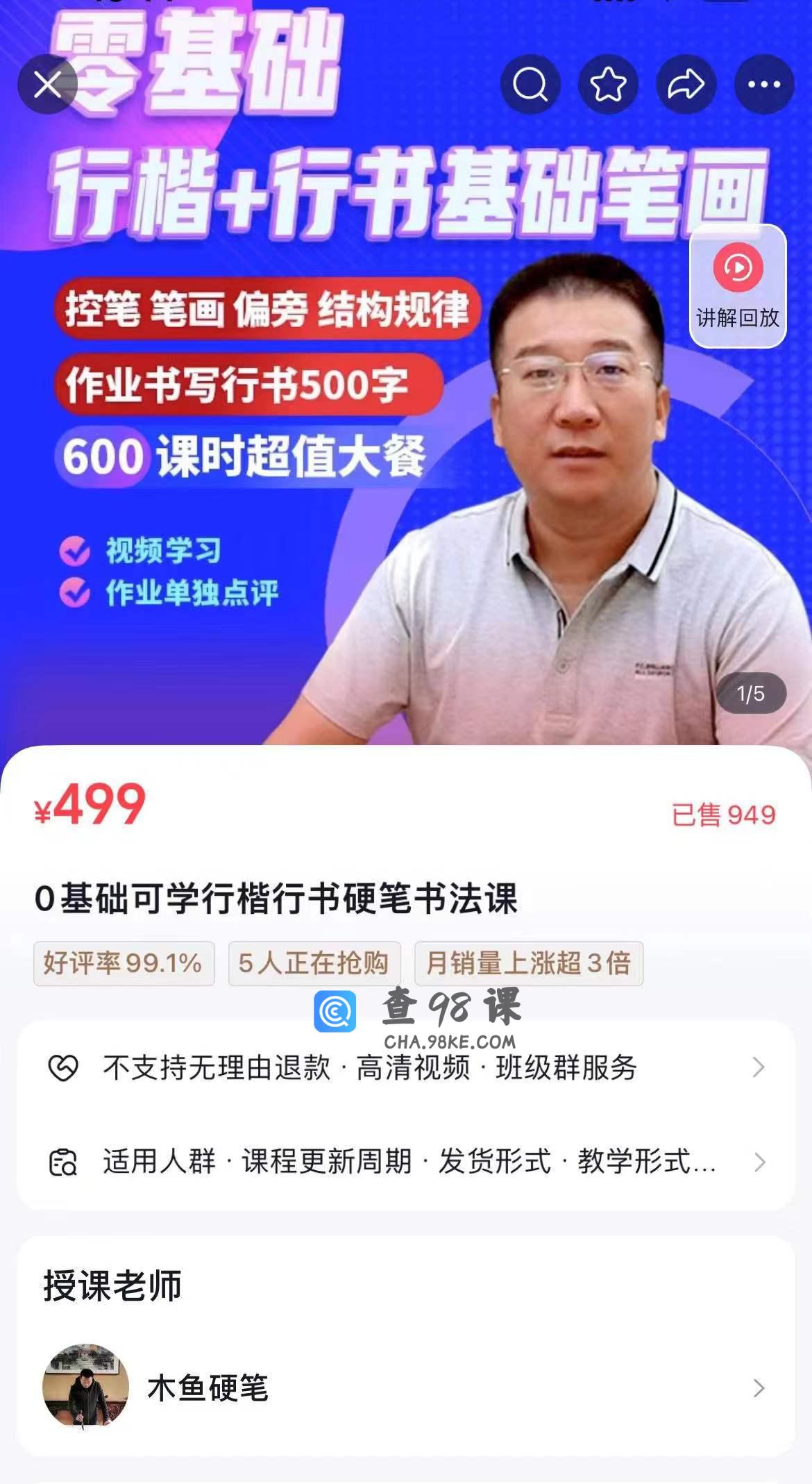812x1484 pixels.
Task: Expand the 适用人群 course info row
Action: 406,1161
